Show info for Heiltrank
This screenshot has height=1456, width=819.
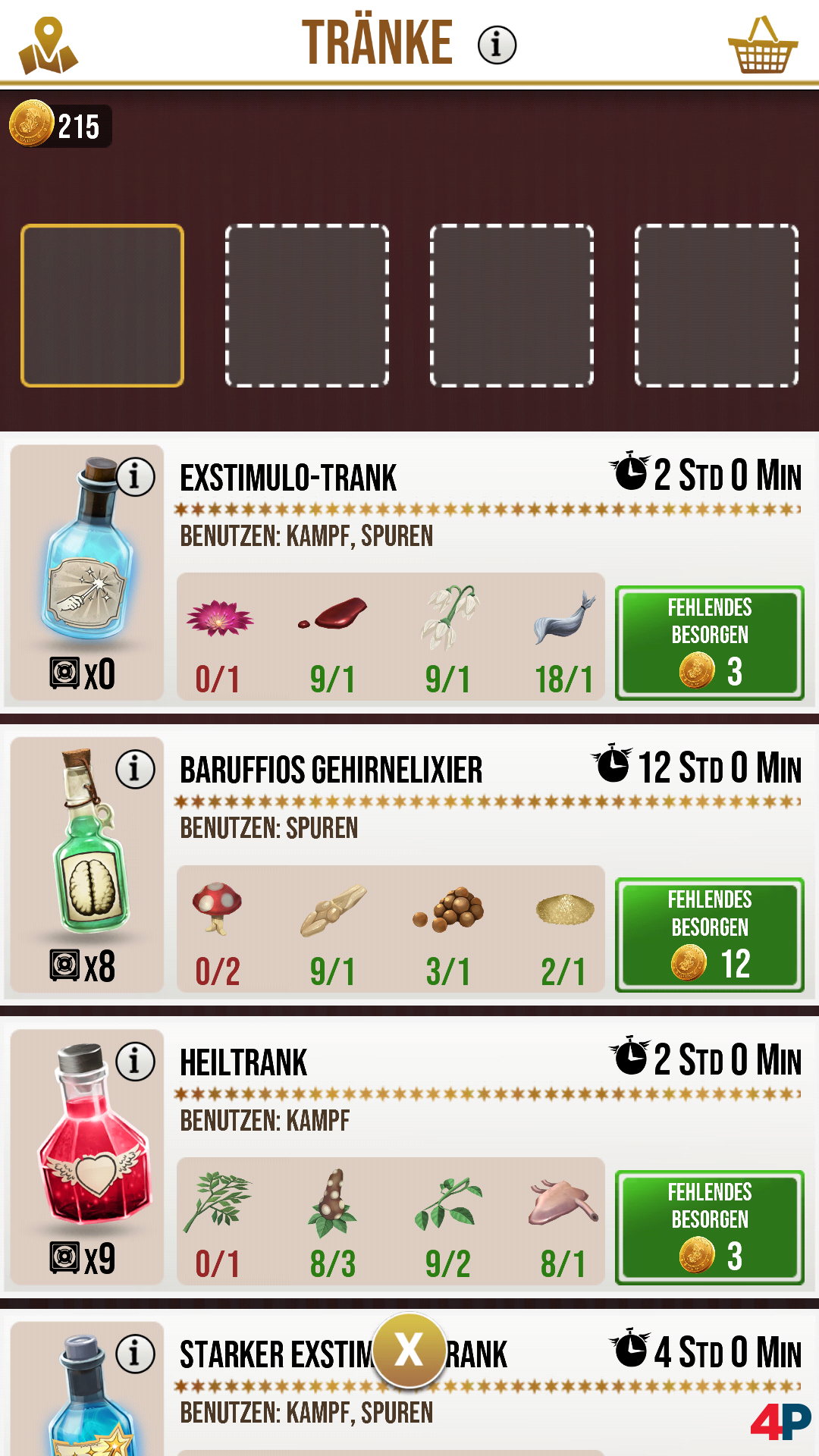136,1061
